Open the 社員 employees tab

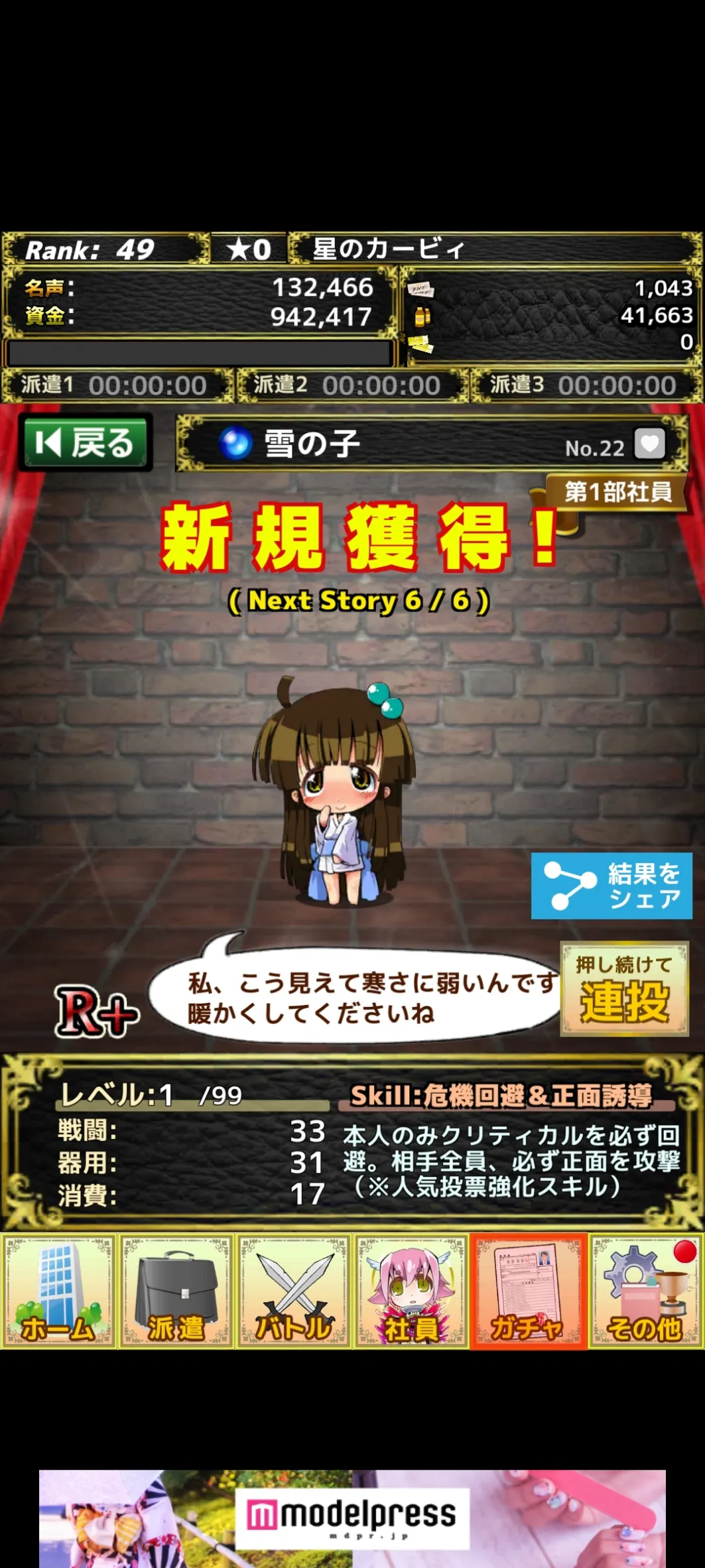pyautogui.click(x=411, y=1291)
